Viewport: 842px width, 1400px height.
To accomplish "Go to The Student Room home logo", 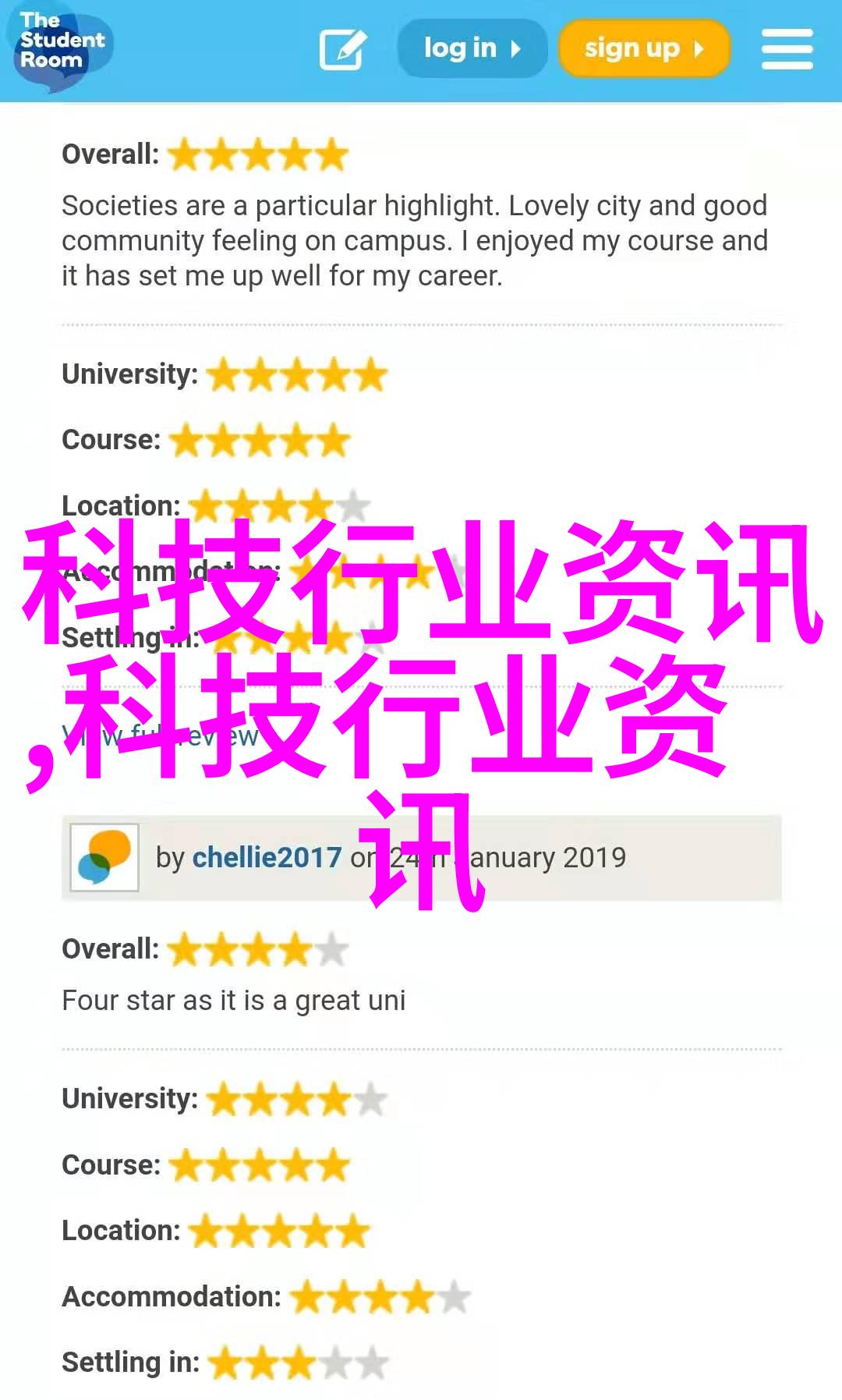I will click(61, 47).
